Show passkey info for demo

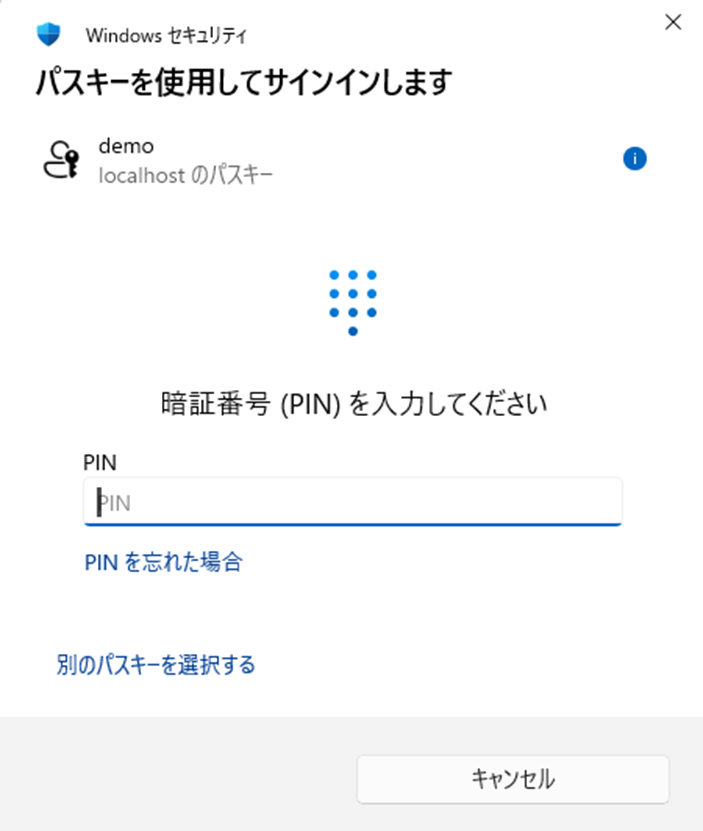click(635, 158)
